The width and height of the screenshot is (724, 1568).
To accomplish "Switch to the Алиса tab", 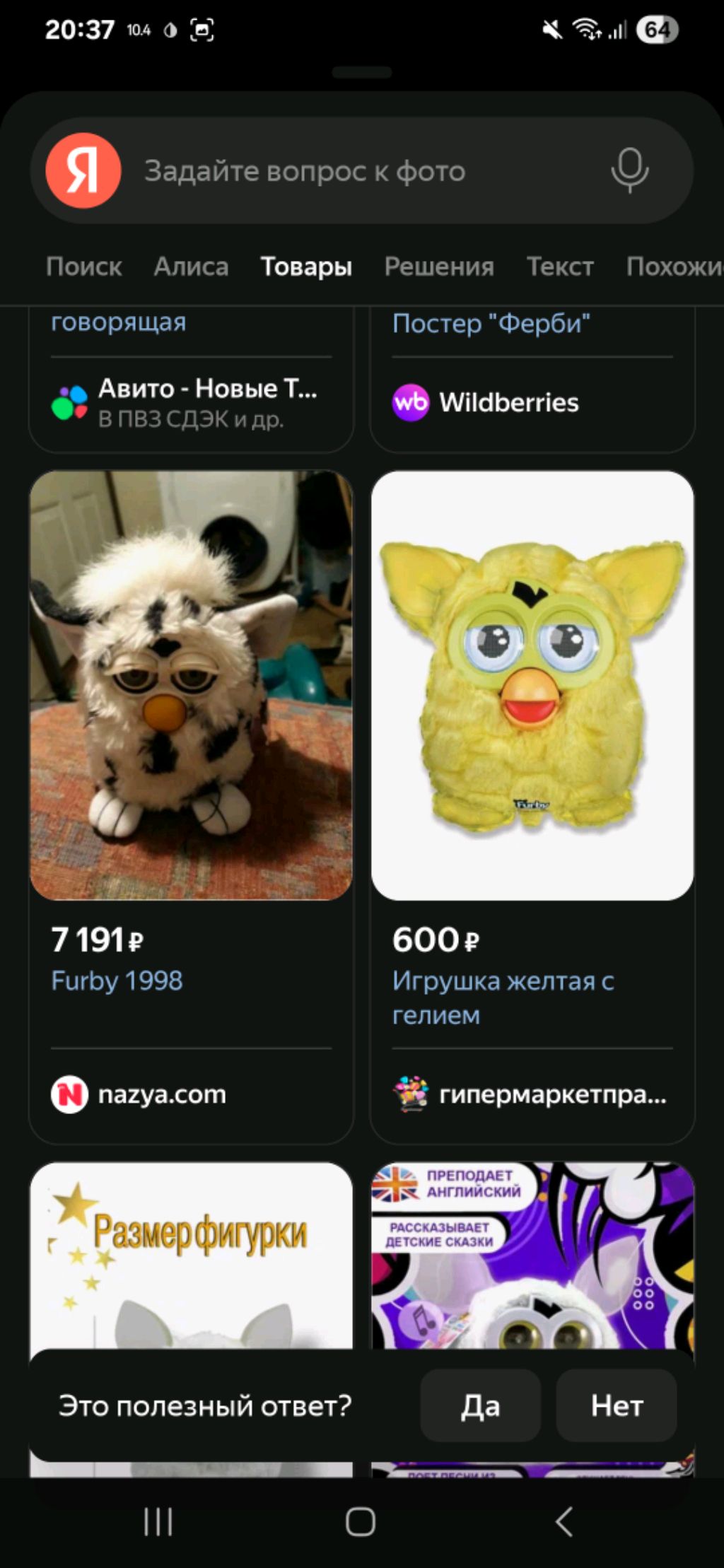I will tap(191, 267).
